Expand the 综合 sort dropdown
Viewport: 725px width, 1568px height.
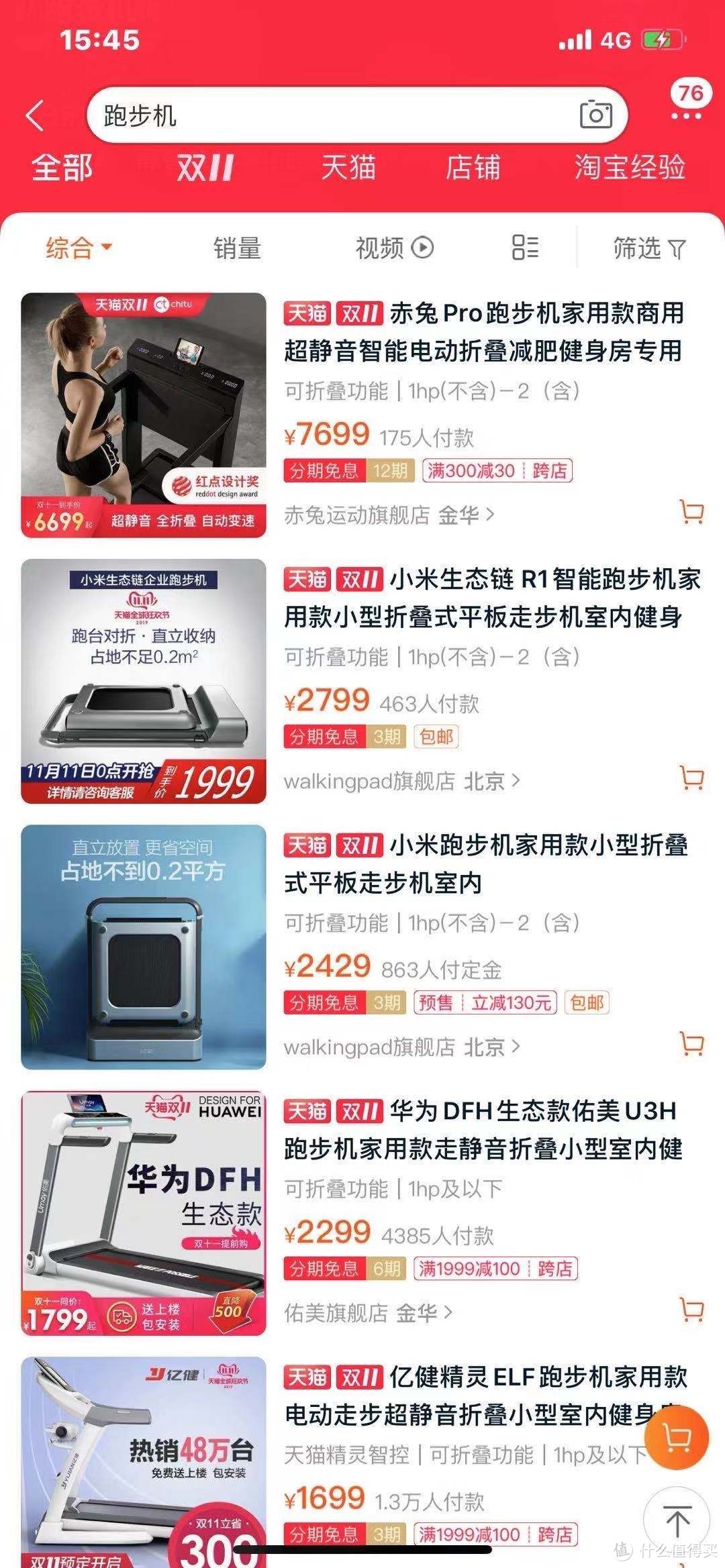(77, 248)
